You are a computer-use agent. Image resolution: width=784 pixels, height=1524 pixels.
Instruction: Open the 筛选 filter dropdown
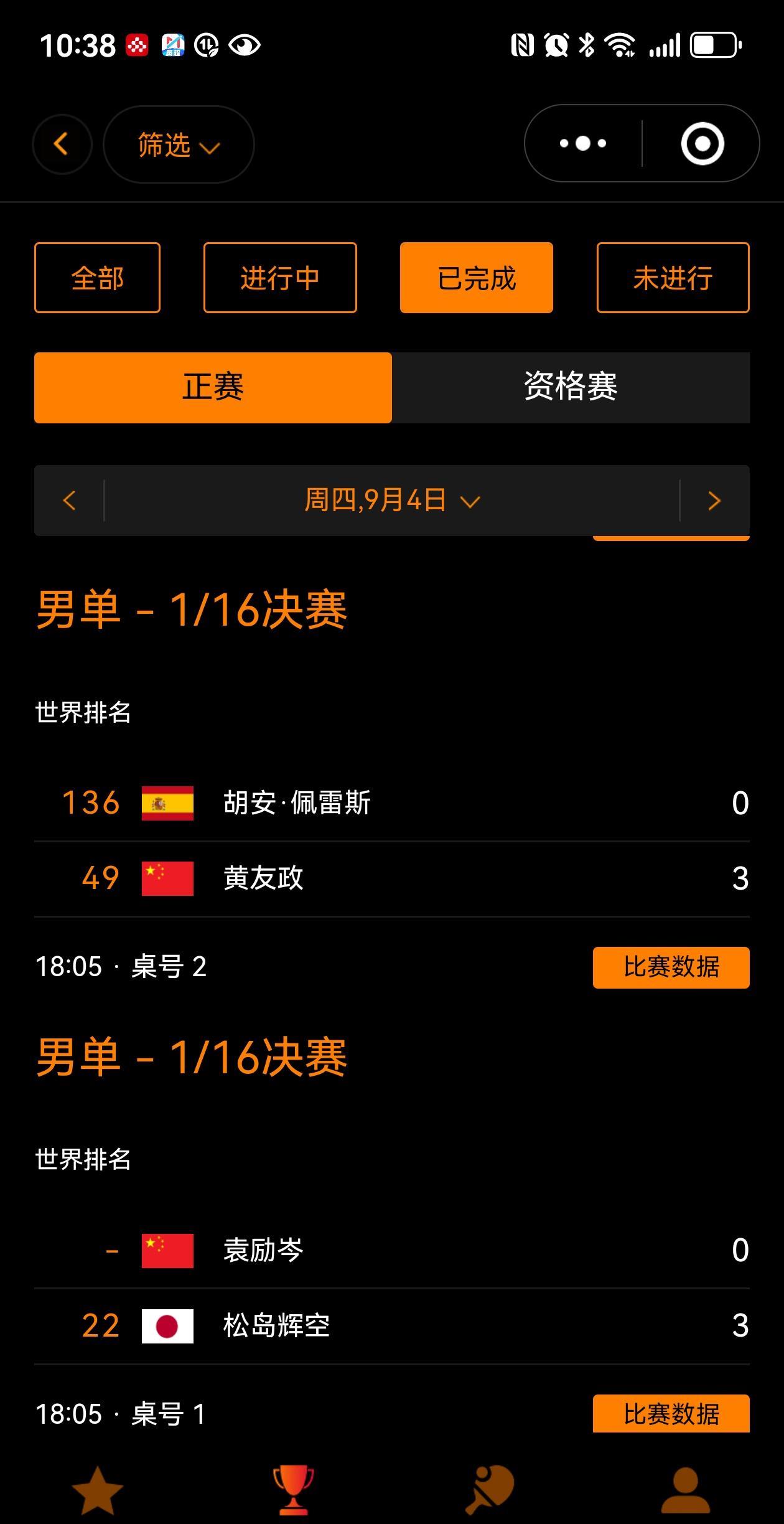click(178, 145)
